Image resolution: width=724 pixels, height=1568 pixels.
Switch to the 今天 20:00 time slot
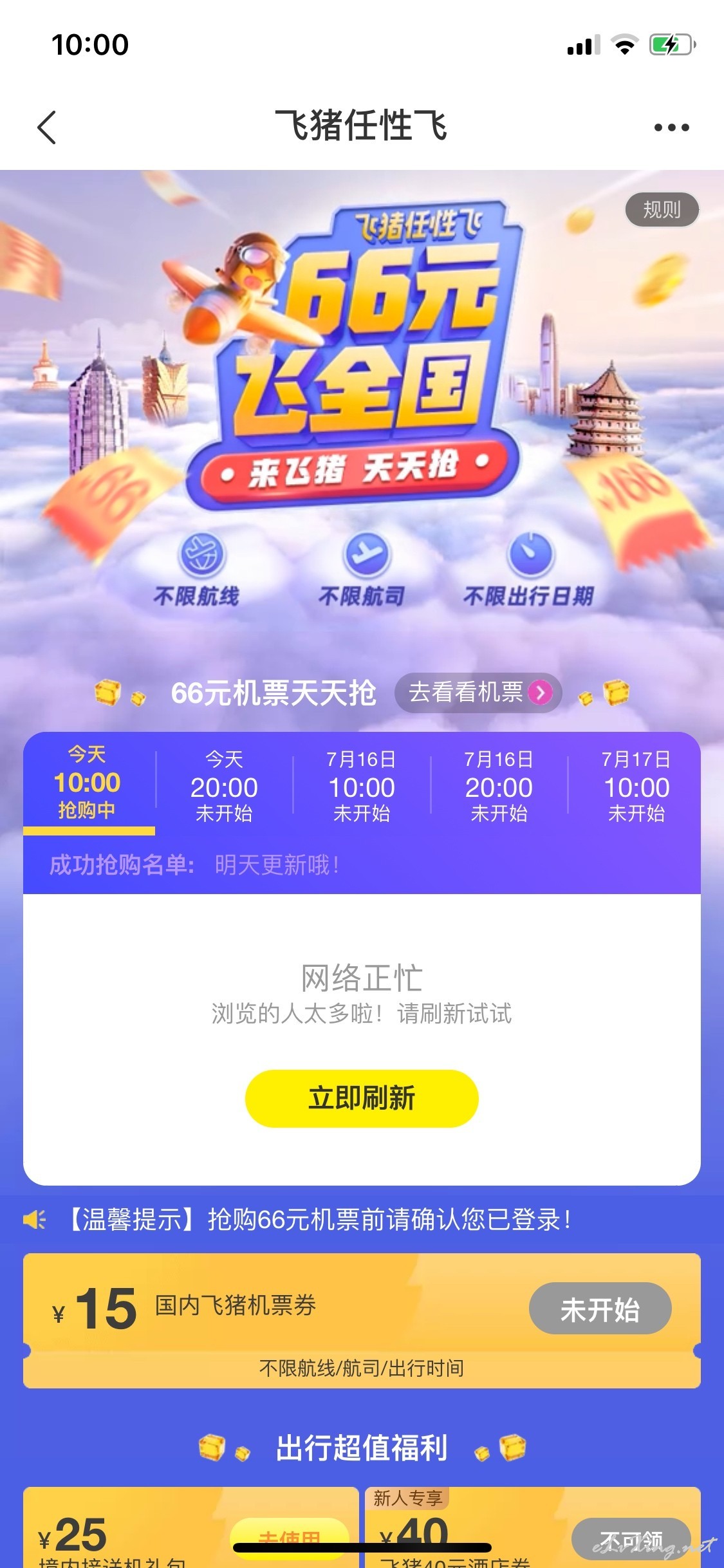tap(224, 786)
